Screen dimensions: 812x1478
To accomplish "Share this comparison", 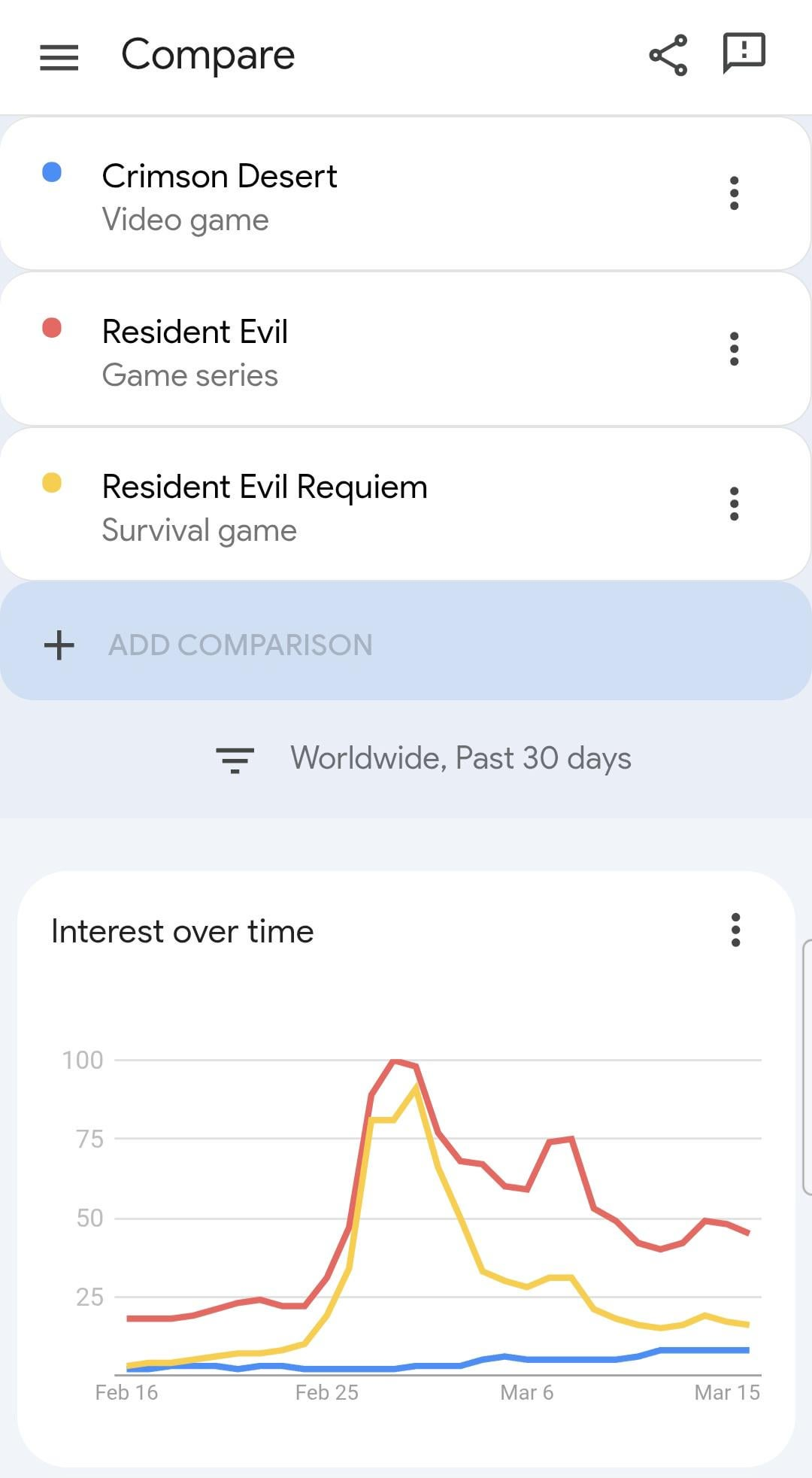I will coord(668,55).
